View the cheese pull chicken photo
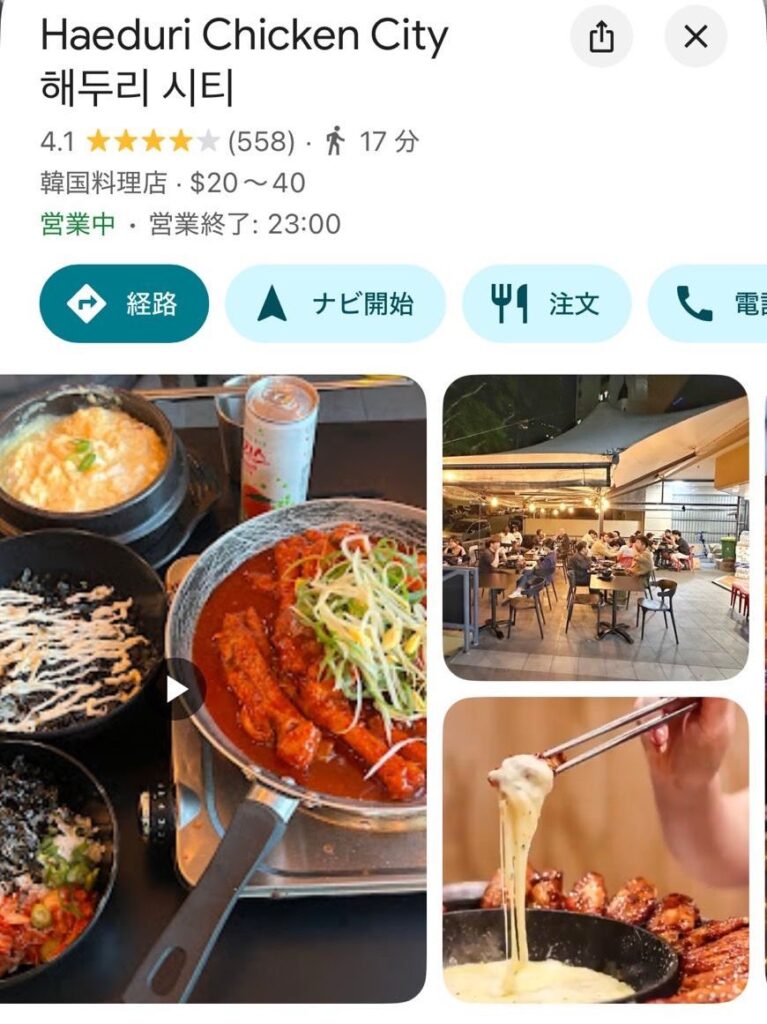The width and height of the screenshot is (767, 1024). (595, 850)
